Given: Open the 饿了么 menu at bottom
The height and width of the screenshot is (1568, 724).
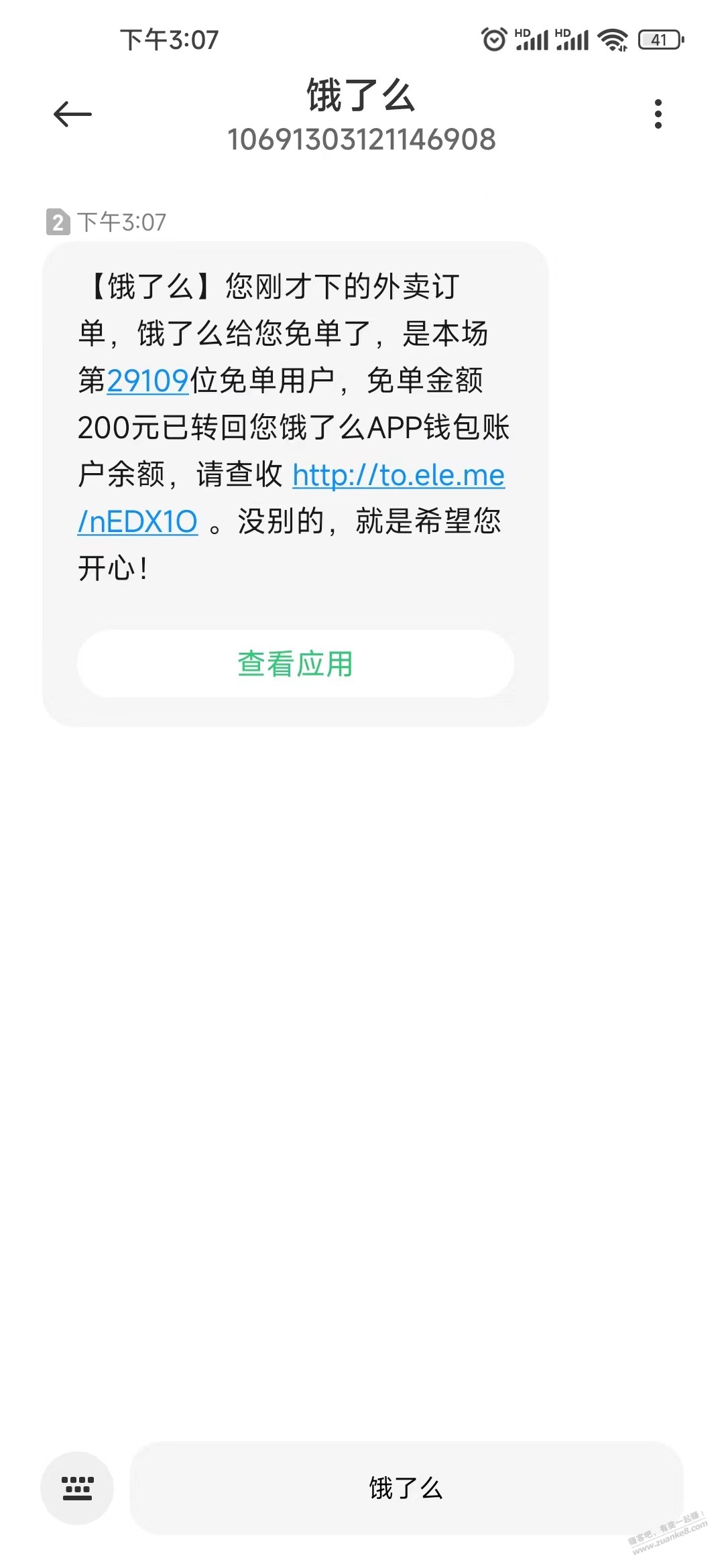Looking at the screenshot, I should click(406, 1488).
